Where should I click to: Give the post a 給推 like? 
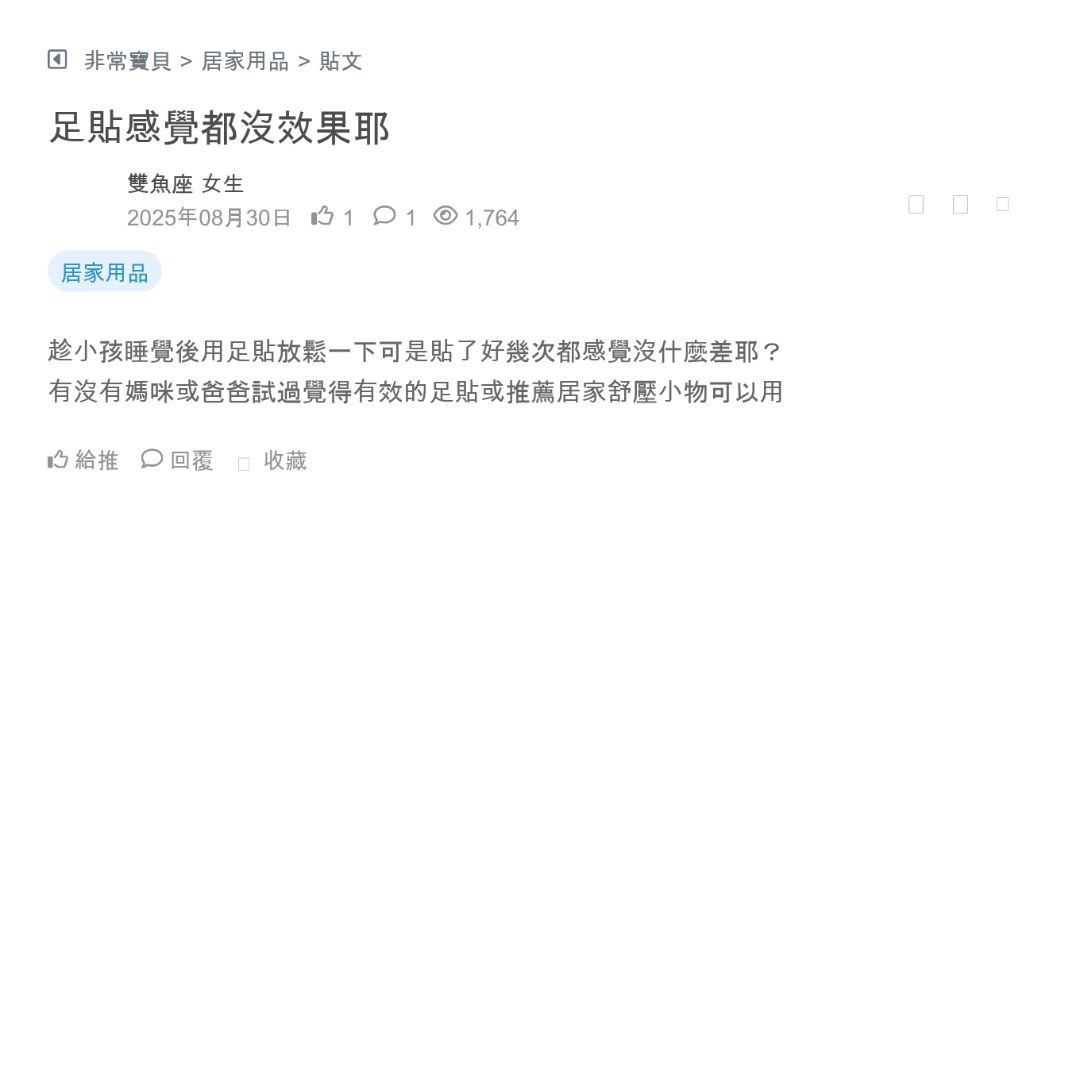click(x=83, y=460)
